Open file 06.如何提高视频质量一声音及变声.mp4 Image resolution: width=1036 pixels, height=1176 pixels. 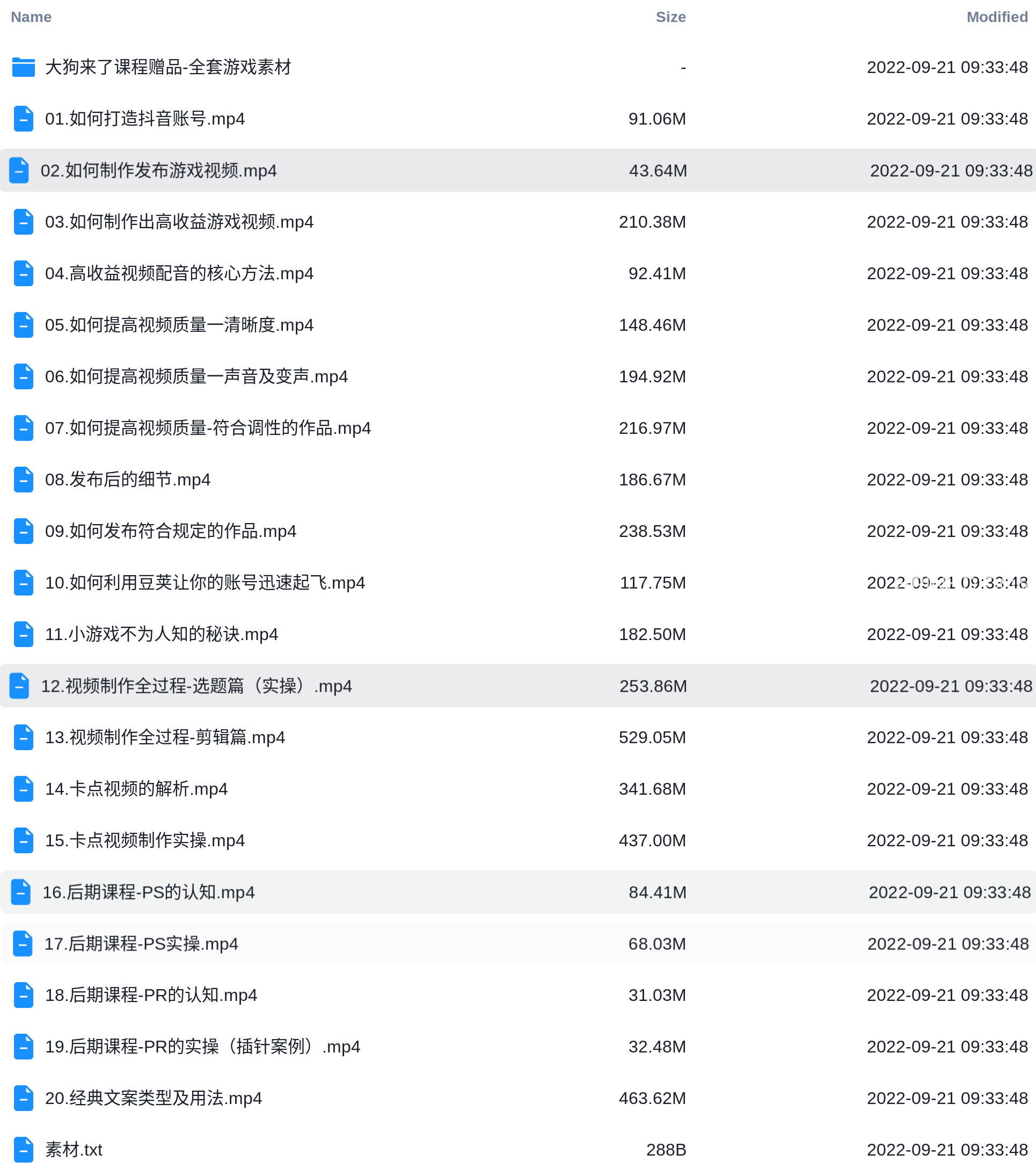[196, 376]
